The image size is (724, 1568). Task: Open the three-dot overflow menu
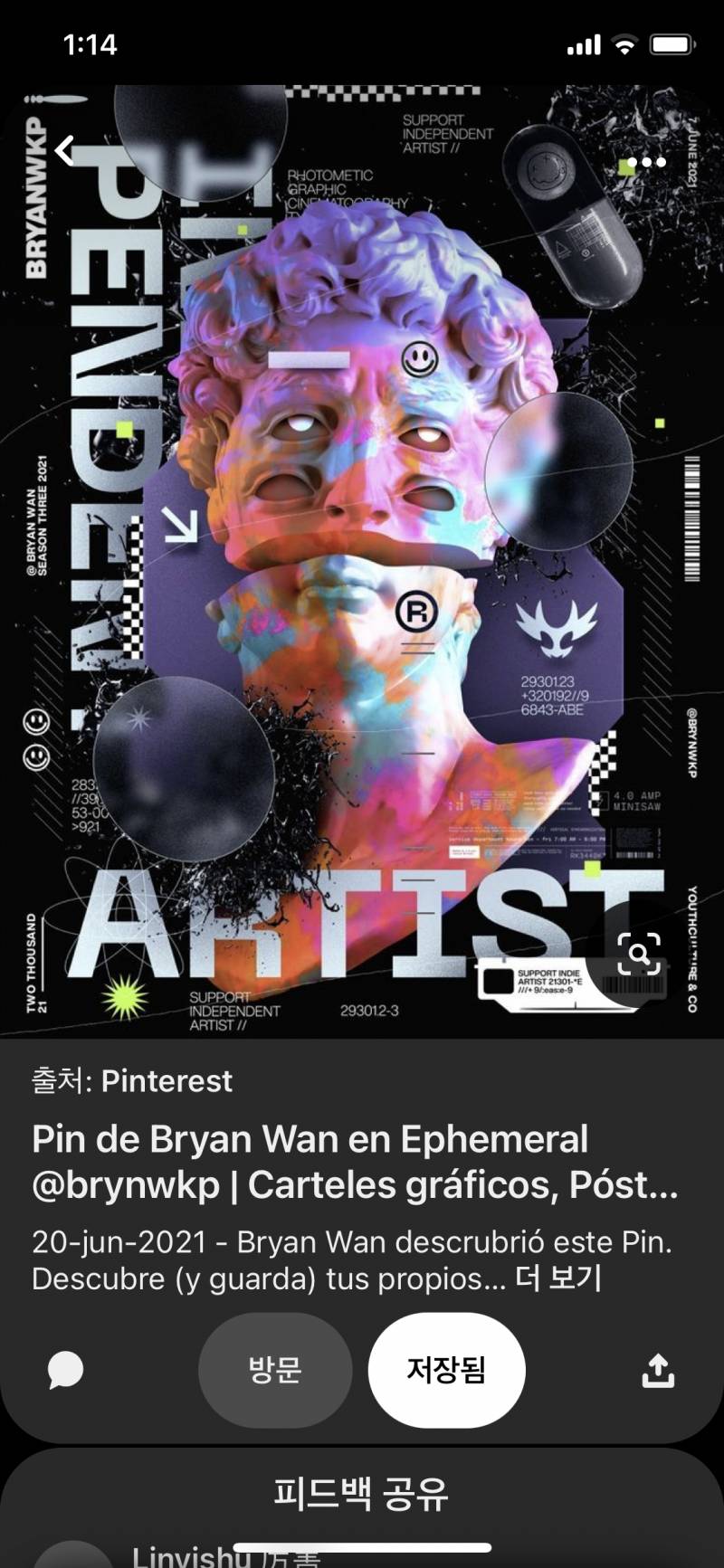point(646,162)
